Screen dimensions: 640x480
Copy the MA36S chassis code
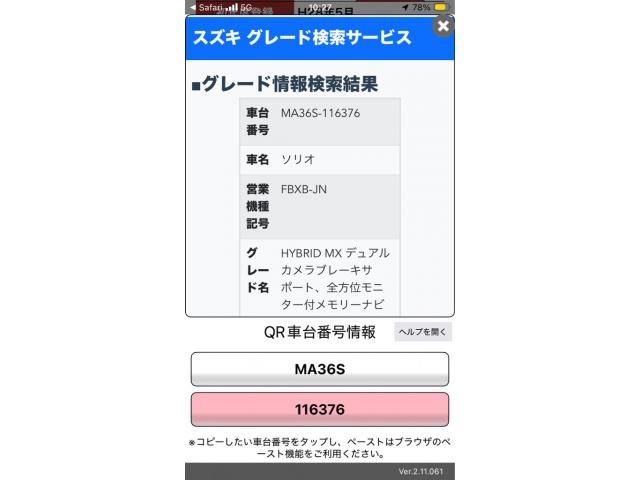coord(319,369)
